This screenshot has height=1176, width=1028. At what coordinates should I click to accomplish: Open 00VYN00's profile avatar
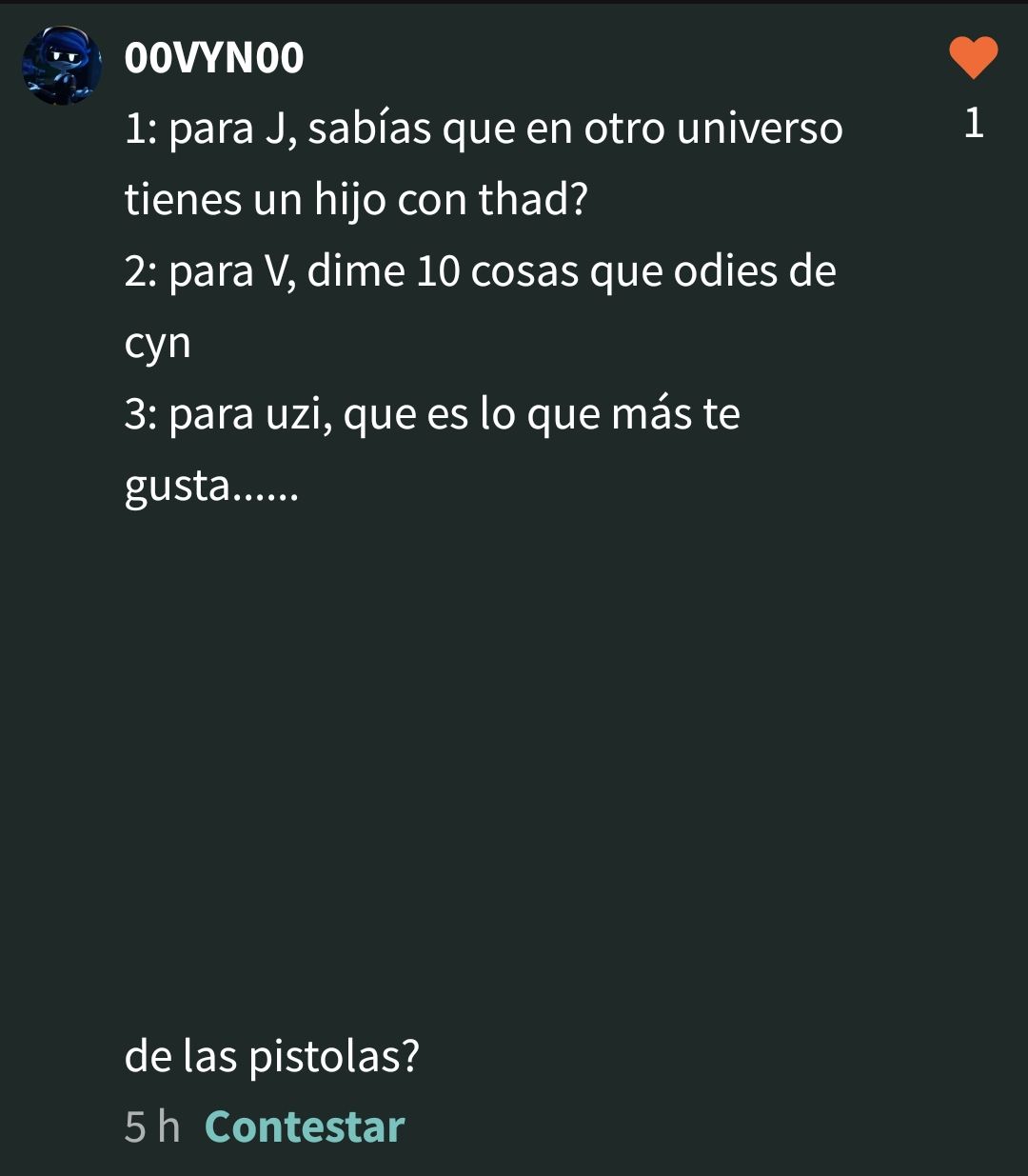pos(62,65)
